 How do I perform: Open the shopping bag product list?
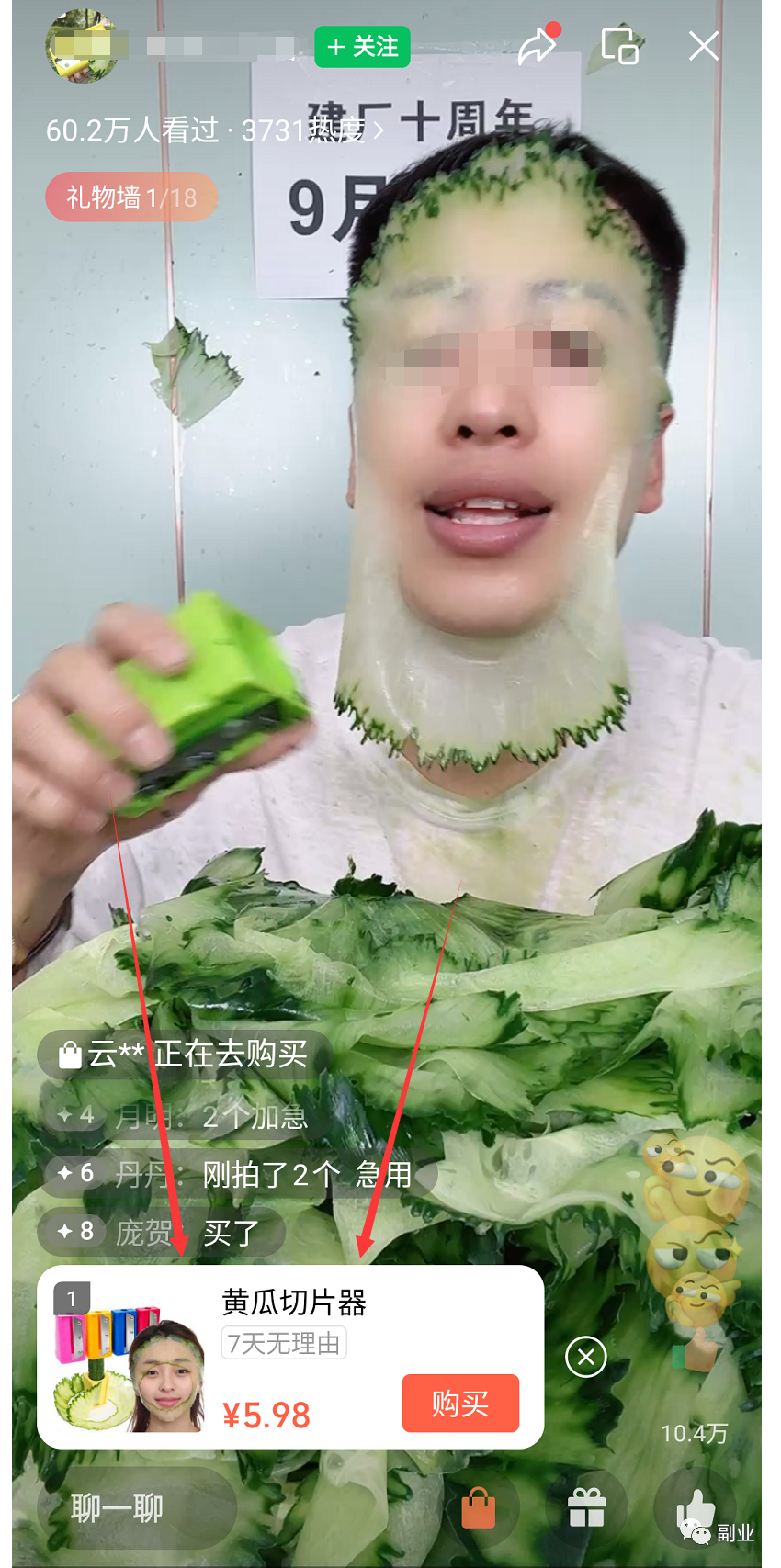(478, 1508)
